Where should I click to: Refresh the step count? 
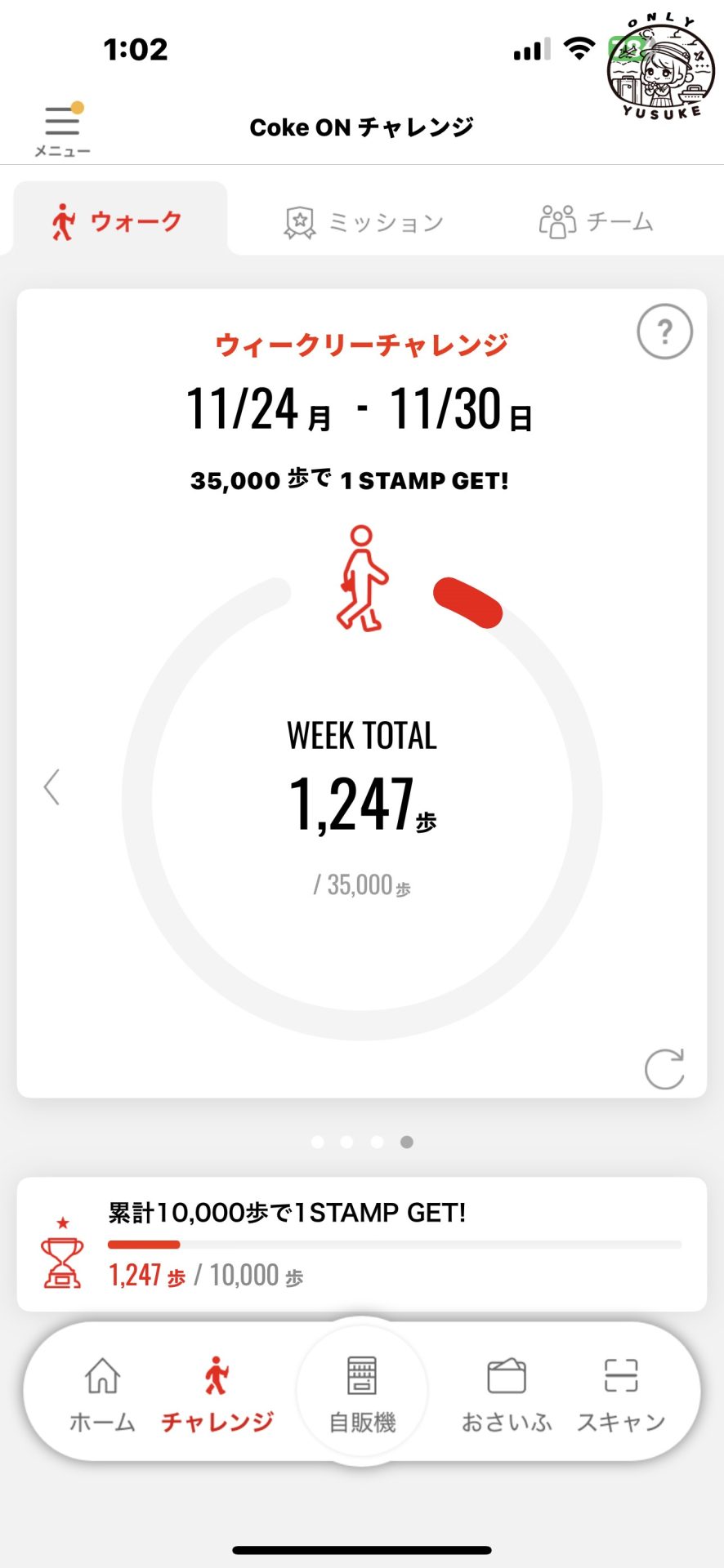664,1069
